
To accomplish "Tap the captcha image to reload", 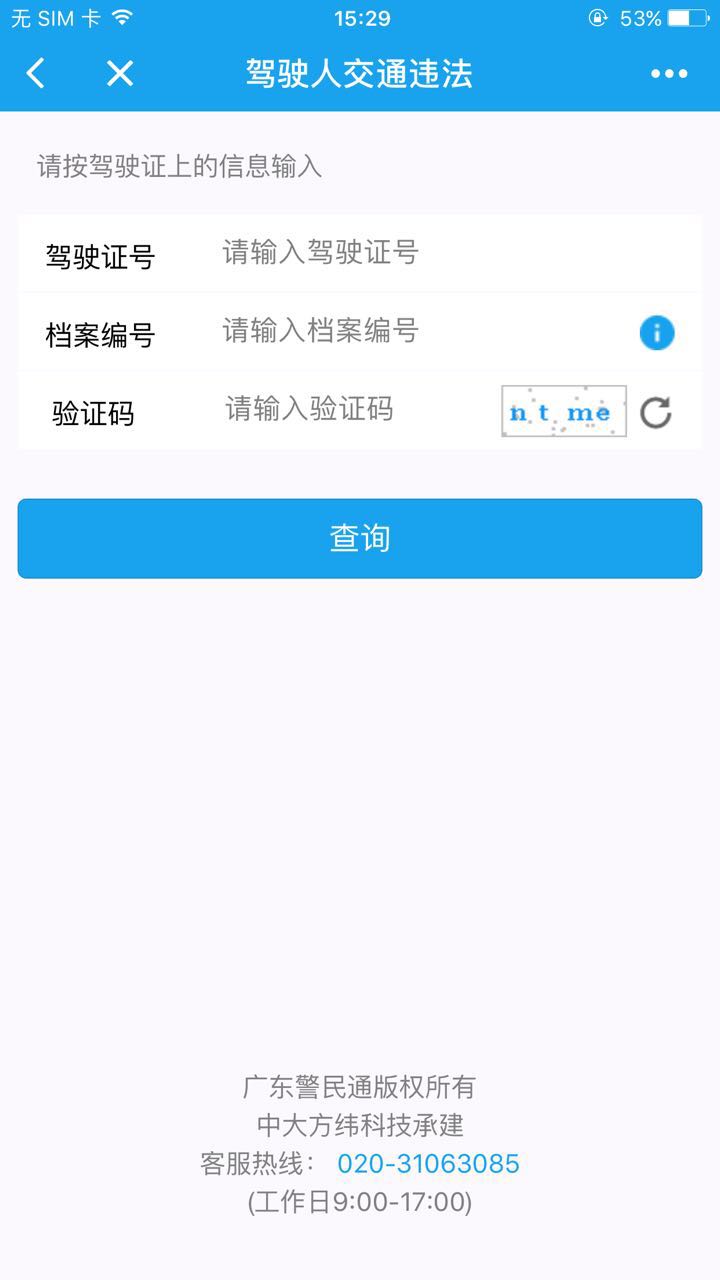I will pos(564,411).
